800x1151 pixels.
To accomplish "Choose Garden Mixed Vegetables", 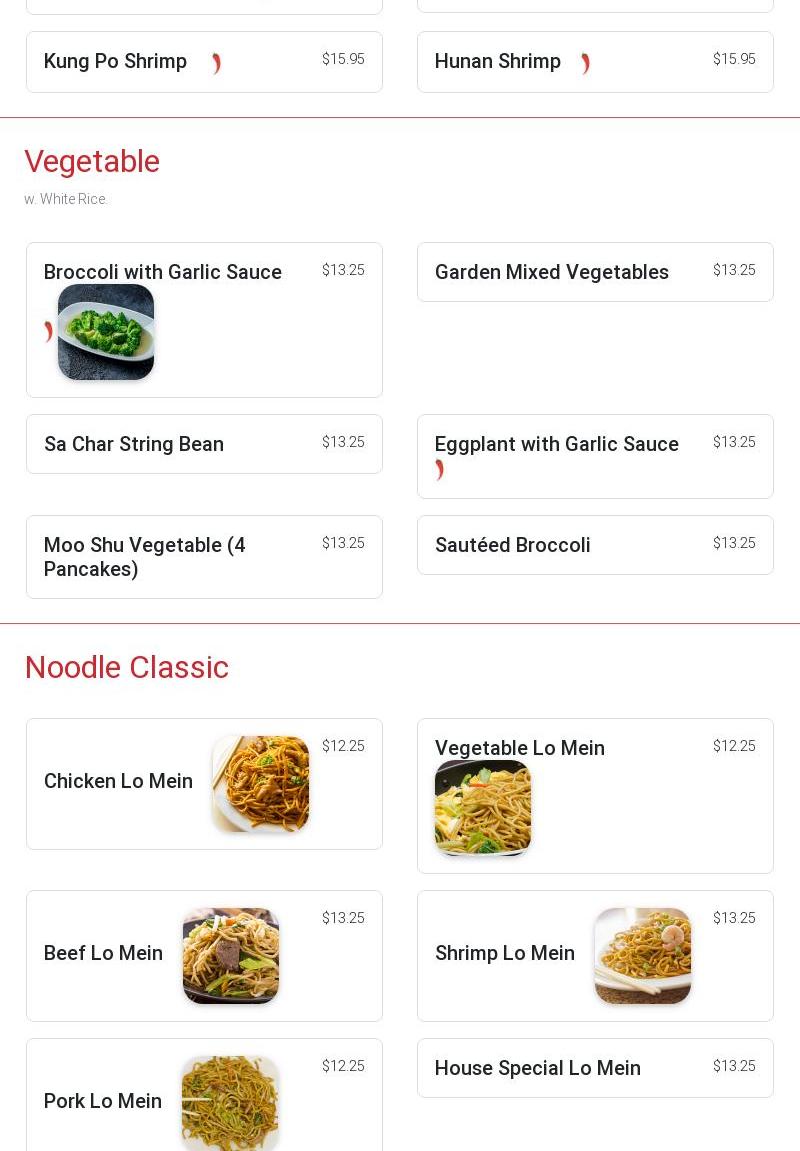I will coord(594,272).
